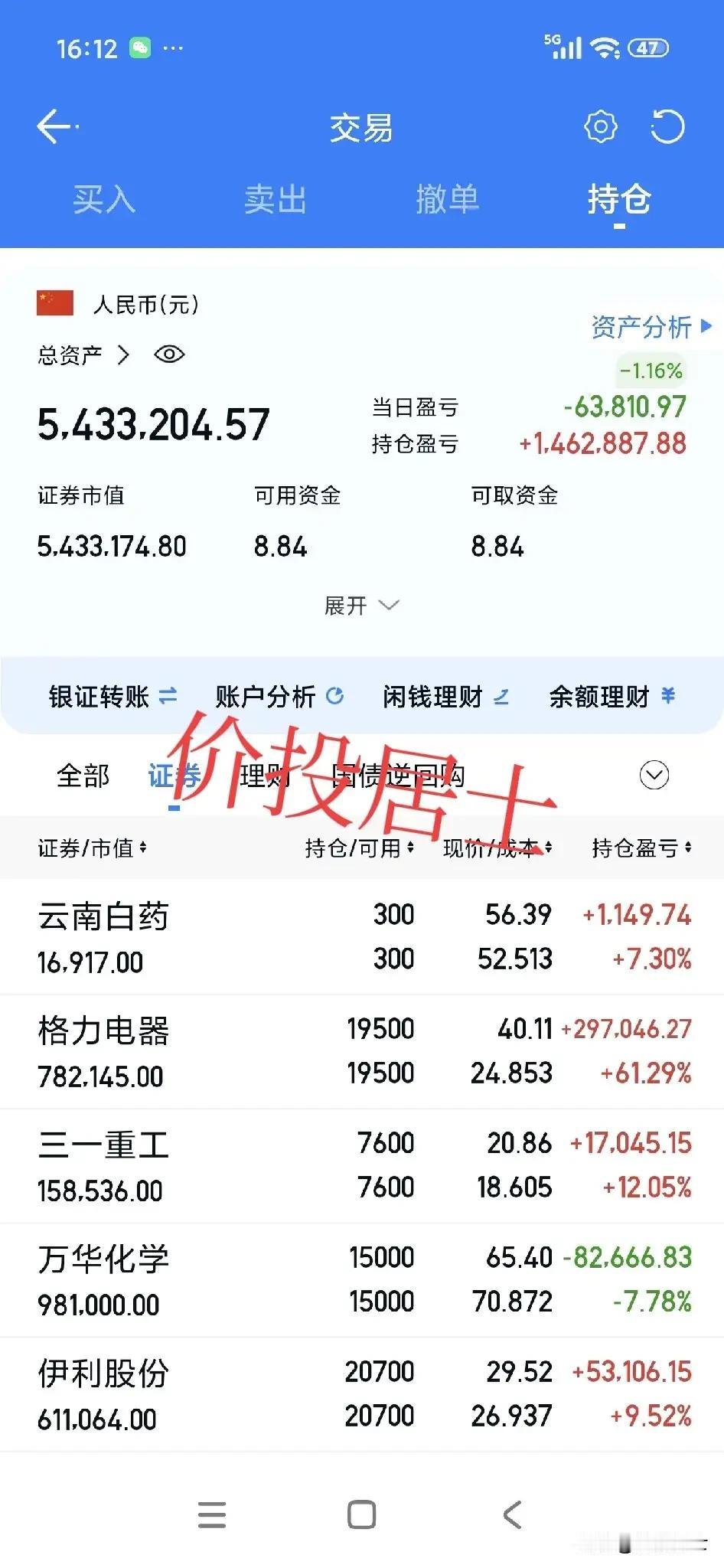Switch to the 卖出 sell tab
This screenshot has width=724, height=1568.
pos(276,200)
